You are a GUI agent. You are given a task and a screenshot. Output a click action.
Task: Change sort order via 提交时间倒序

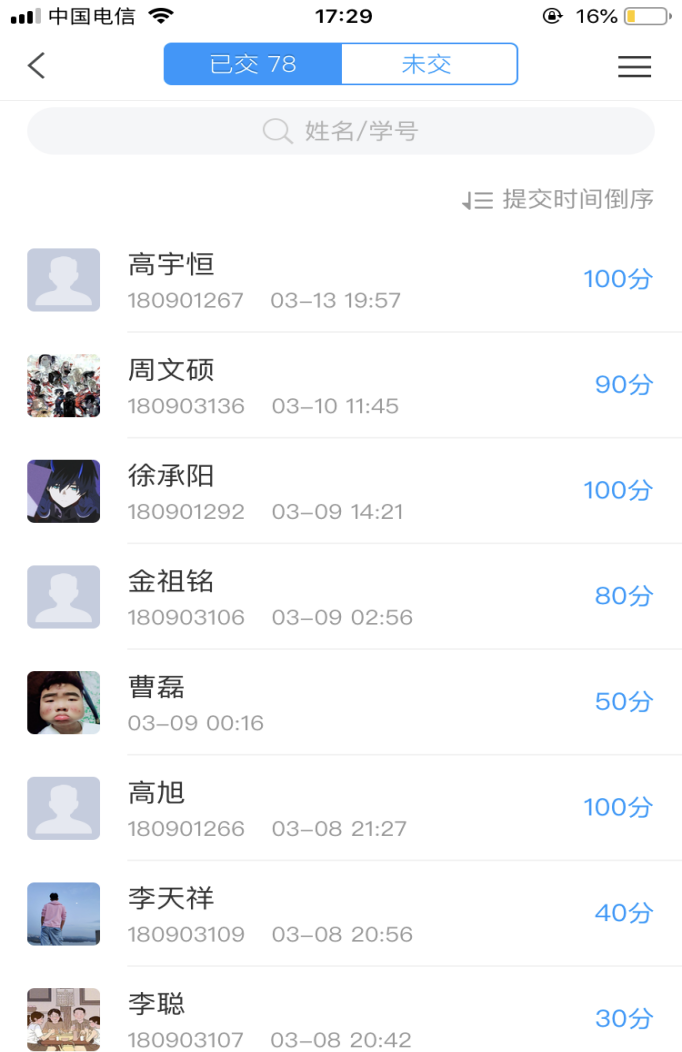click(x=558, y=199)
